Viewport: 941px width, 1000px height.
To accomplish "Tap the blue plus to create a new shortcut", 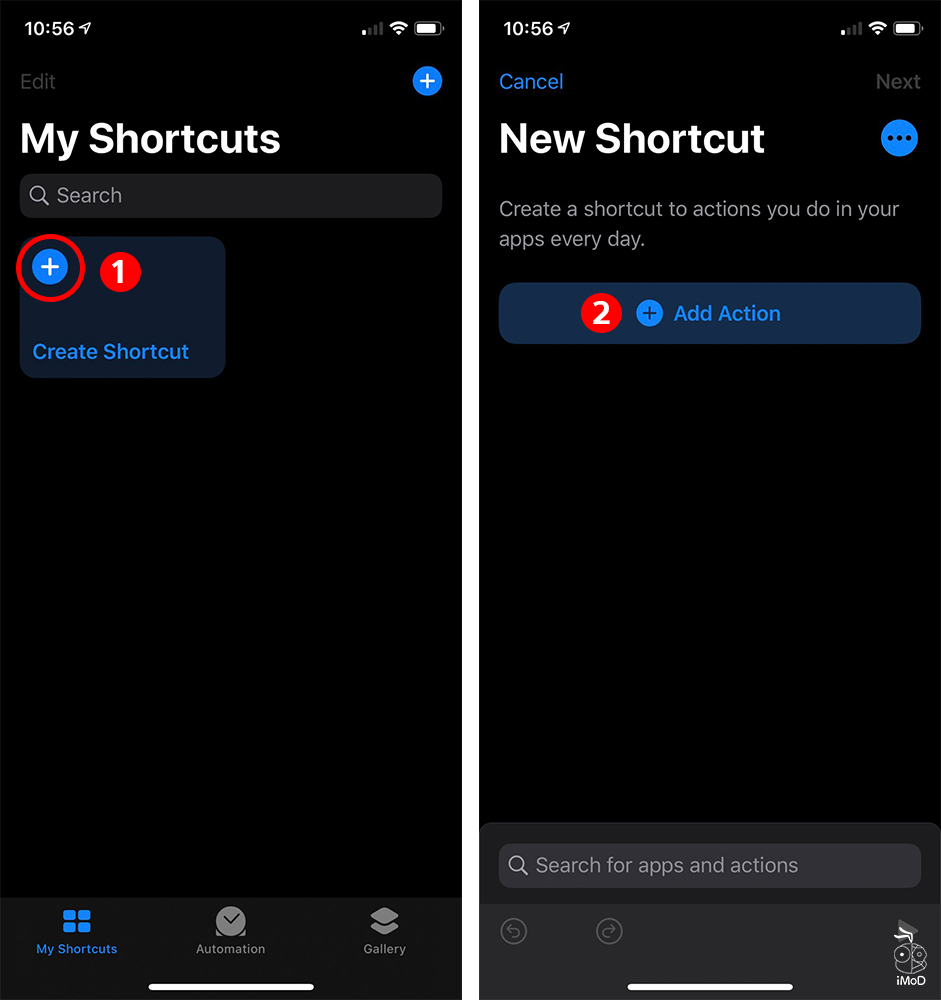I will pos(427,81).
